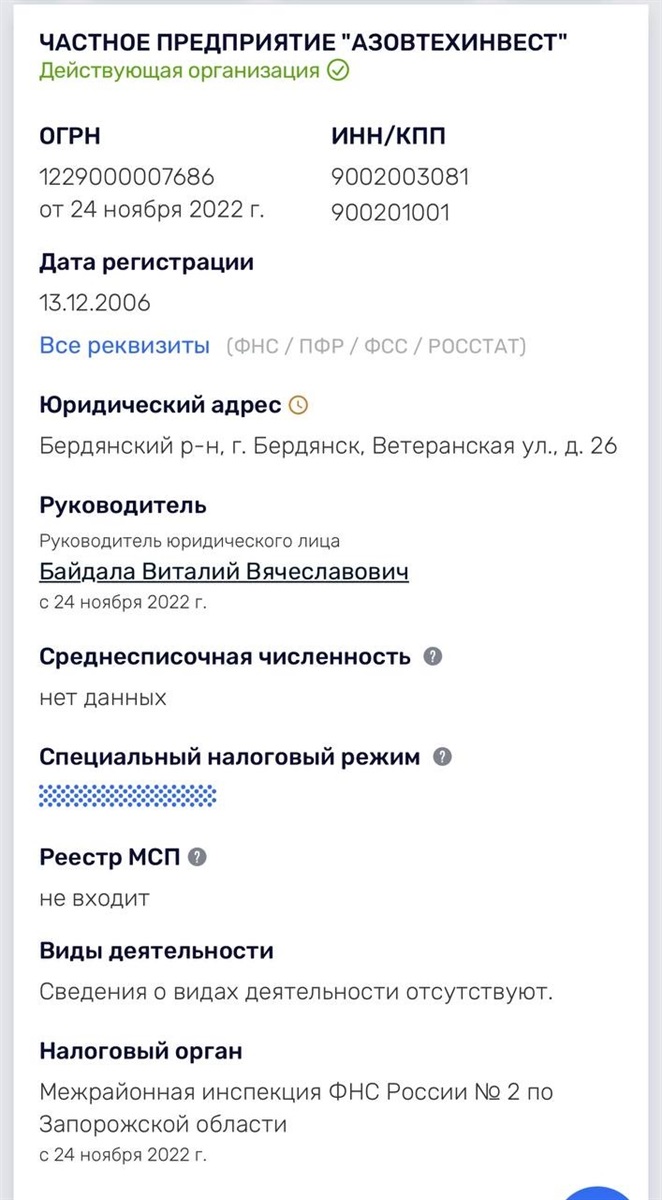Open help icon beside Специальный налоговый режим
The image size is (662, 1200).
(442, 757)
